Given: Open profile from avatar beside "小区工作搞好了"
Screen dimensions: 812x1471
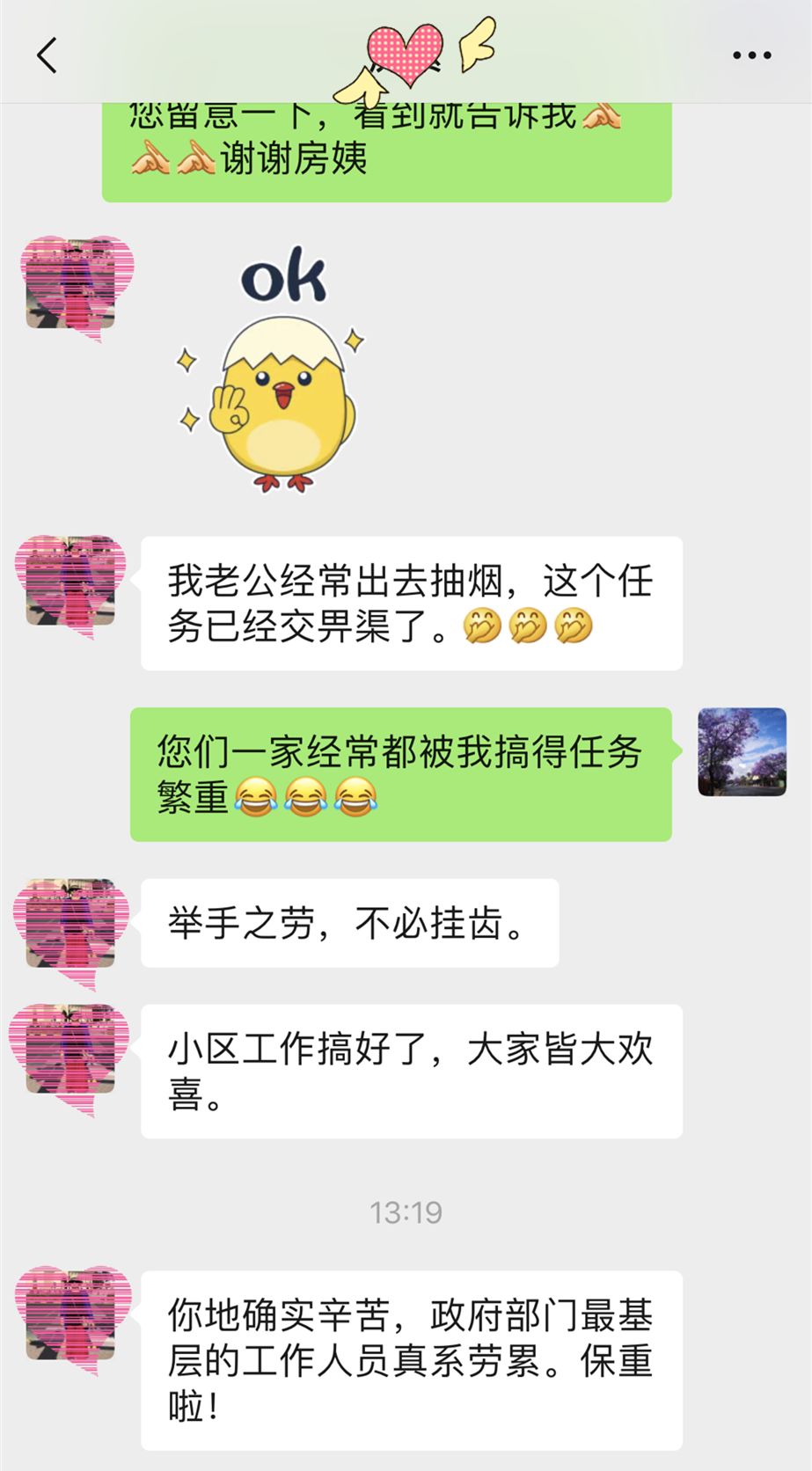Looking at the screenshot, I should 70,1050.
